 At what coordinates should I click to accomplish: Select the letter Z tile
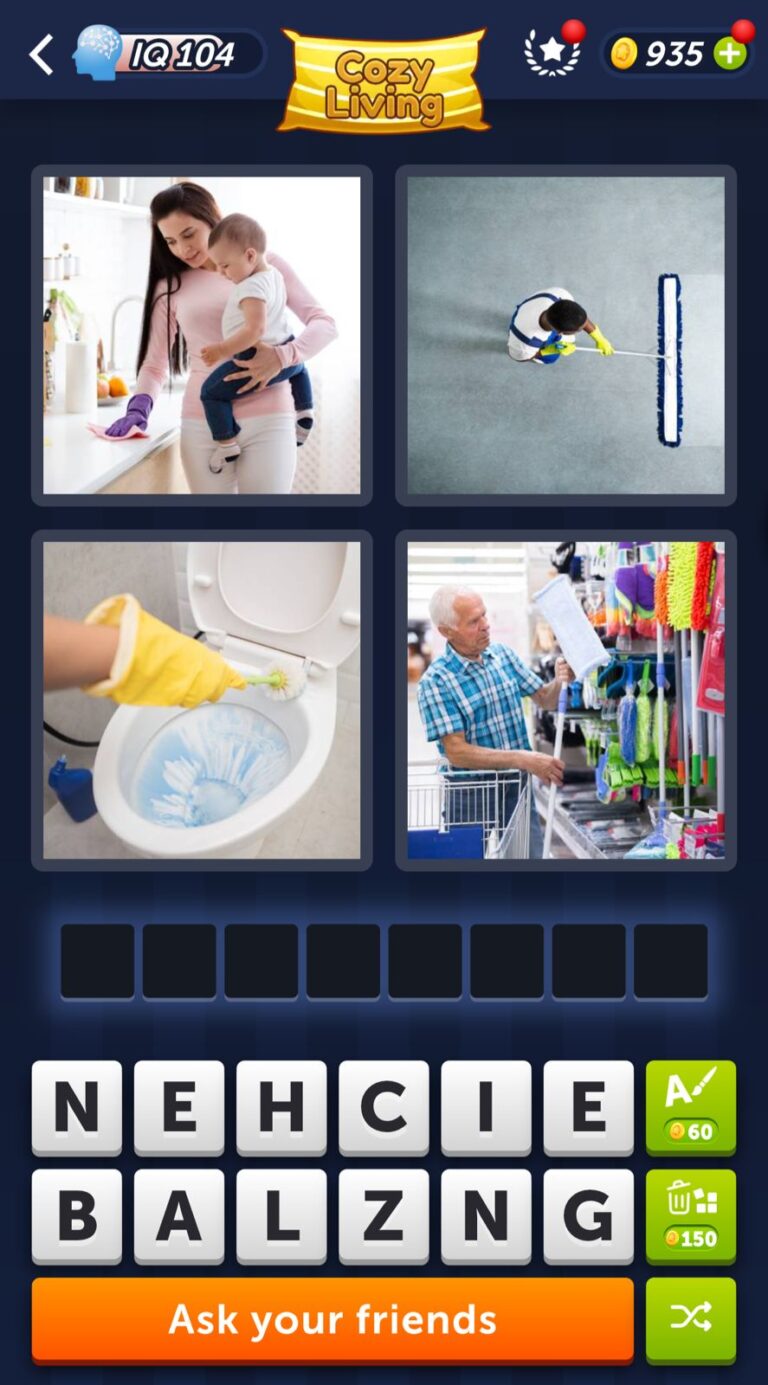coord(384,1216)
